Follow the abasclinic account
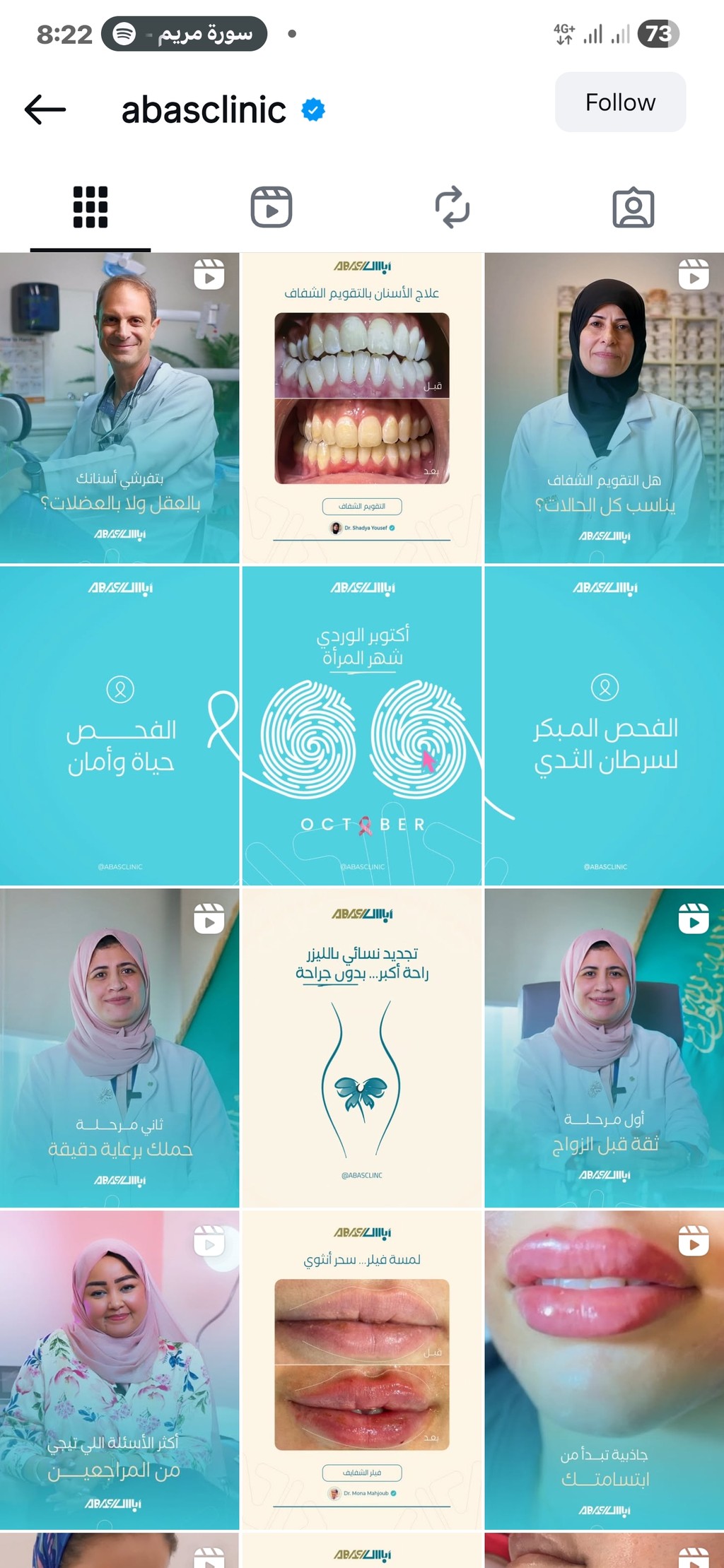724x1568 pixels. coord(620,102)
